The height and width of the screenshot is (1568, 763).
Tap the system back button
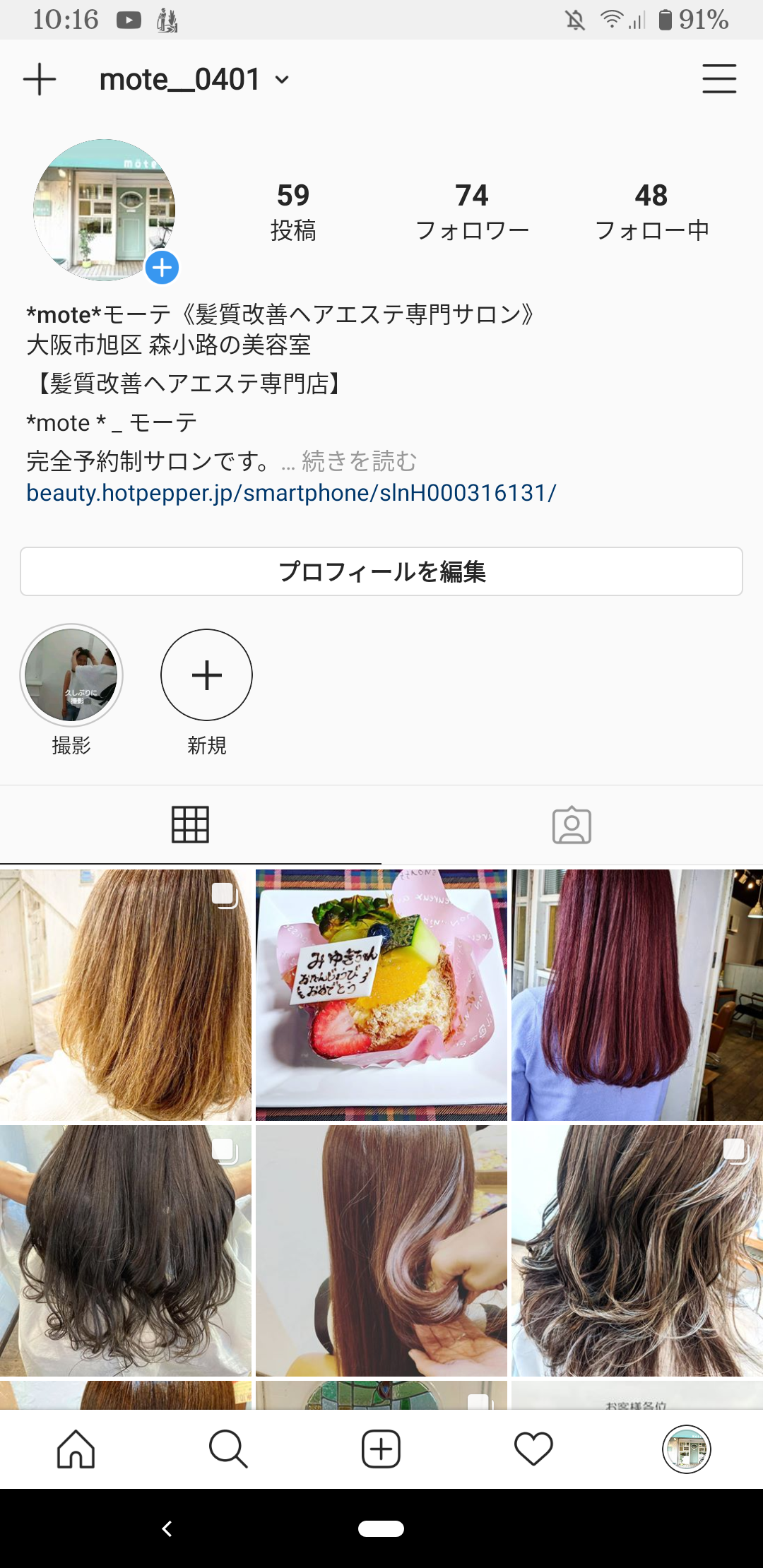pos(167,1529)
